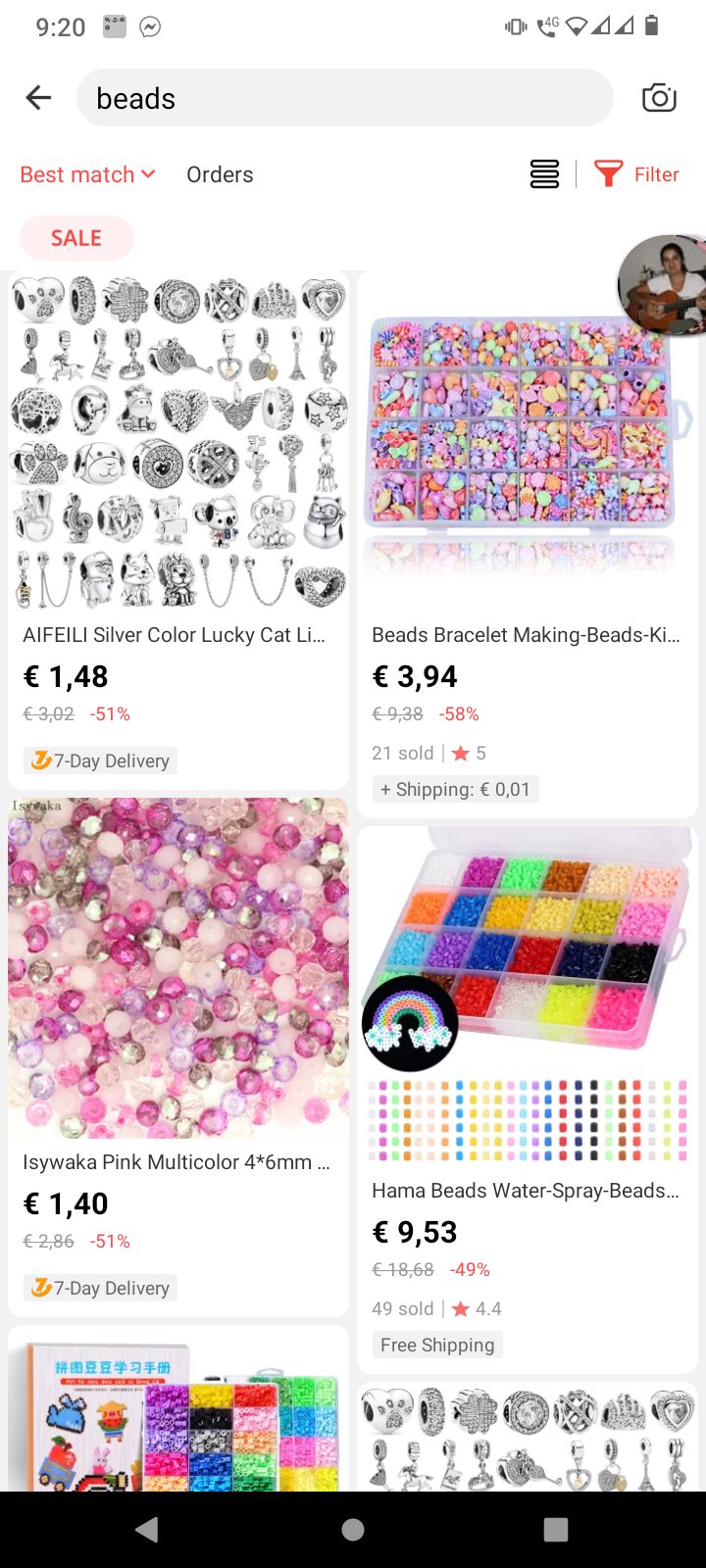The width and height of the screenshot is (706, 1568).
Task: Open the bead kit with handbook product
Action: pyautogui.click(x=177, y=1411)
